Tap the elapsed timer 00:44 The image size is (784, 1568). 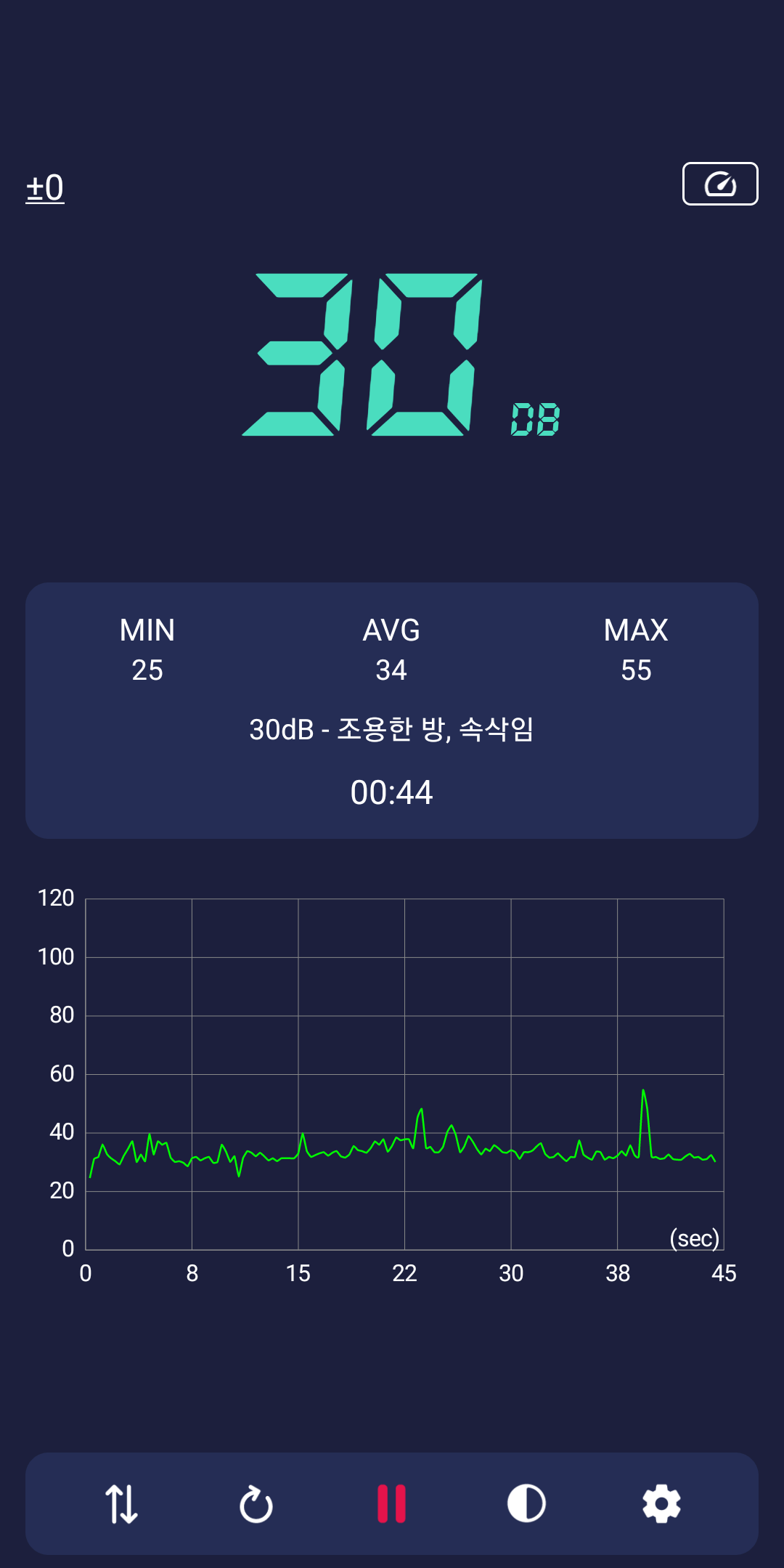click(392, 793)
